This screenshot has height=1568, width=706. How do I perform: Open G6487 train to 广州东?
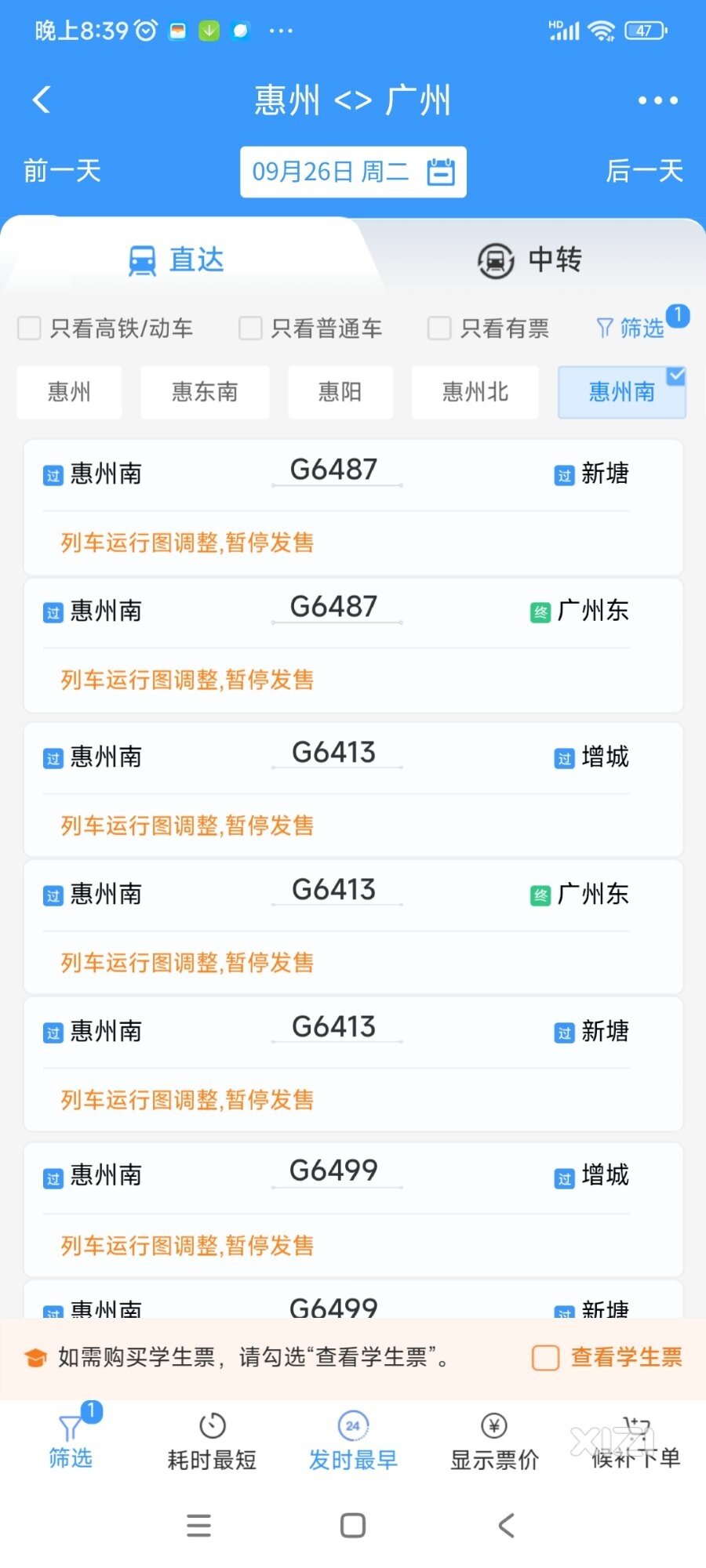(x=353, y=645)
